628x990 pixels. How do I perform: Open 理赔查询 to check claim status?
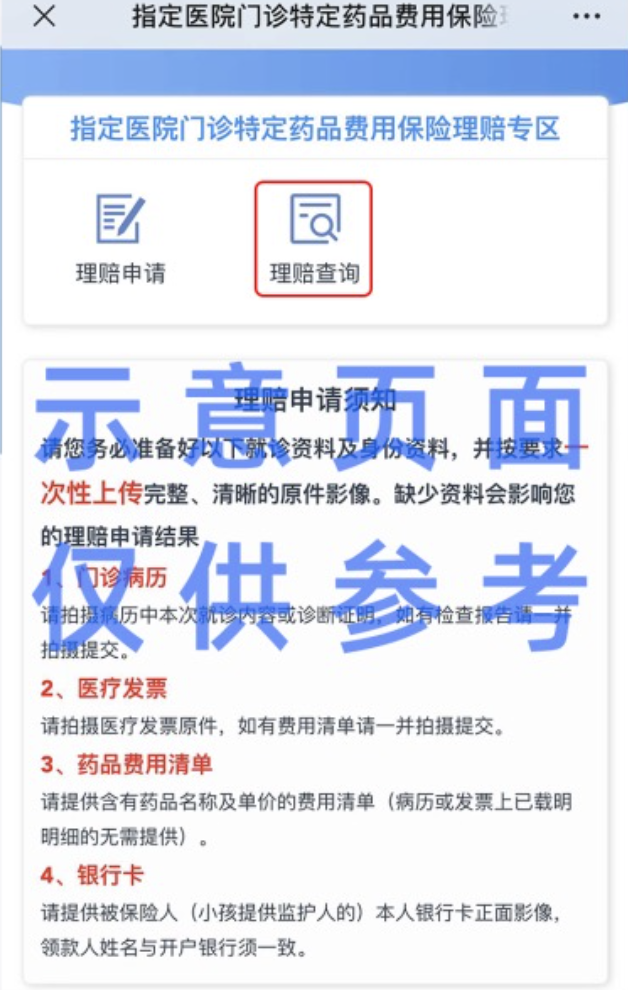(x=314, y=238)
